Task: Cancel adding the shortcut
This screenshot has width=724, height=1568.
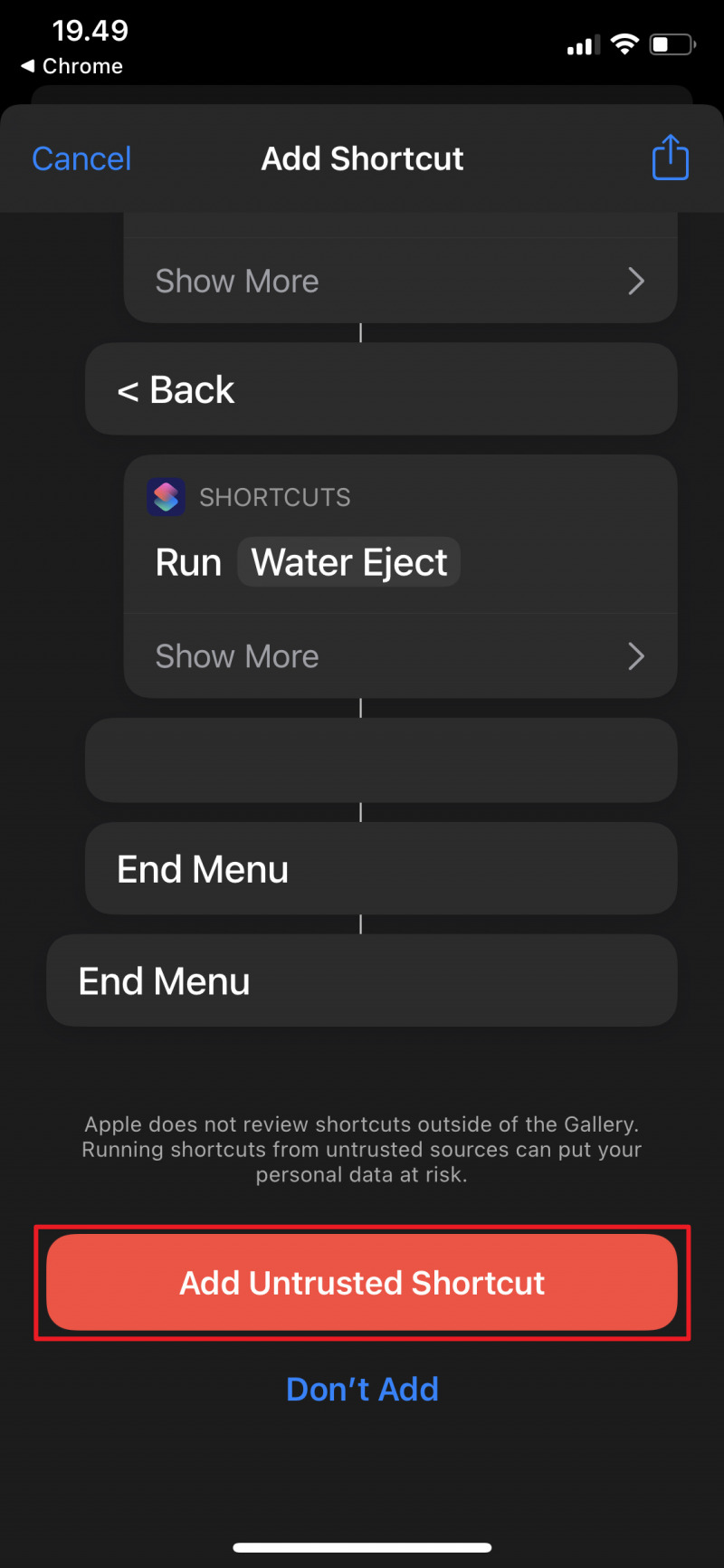Action: 81,159
